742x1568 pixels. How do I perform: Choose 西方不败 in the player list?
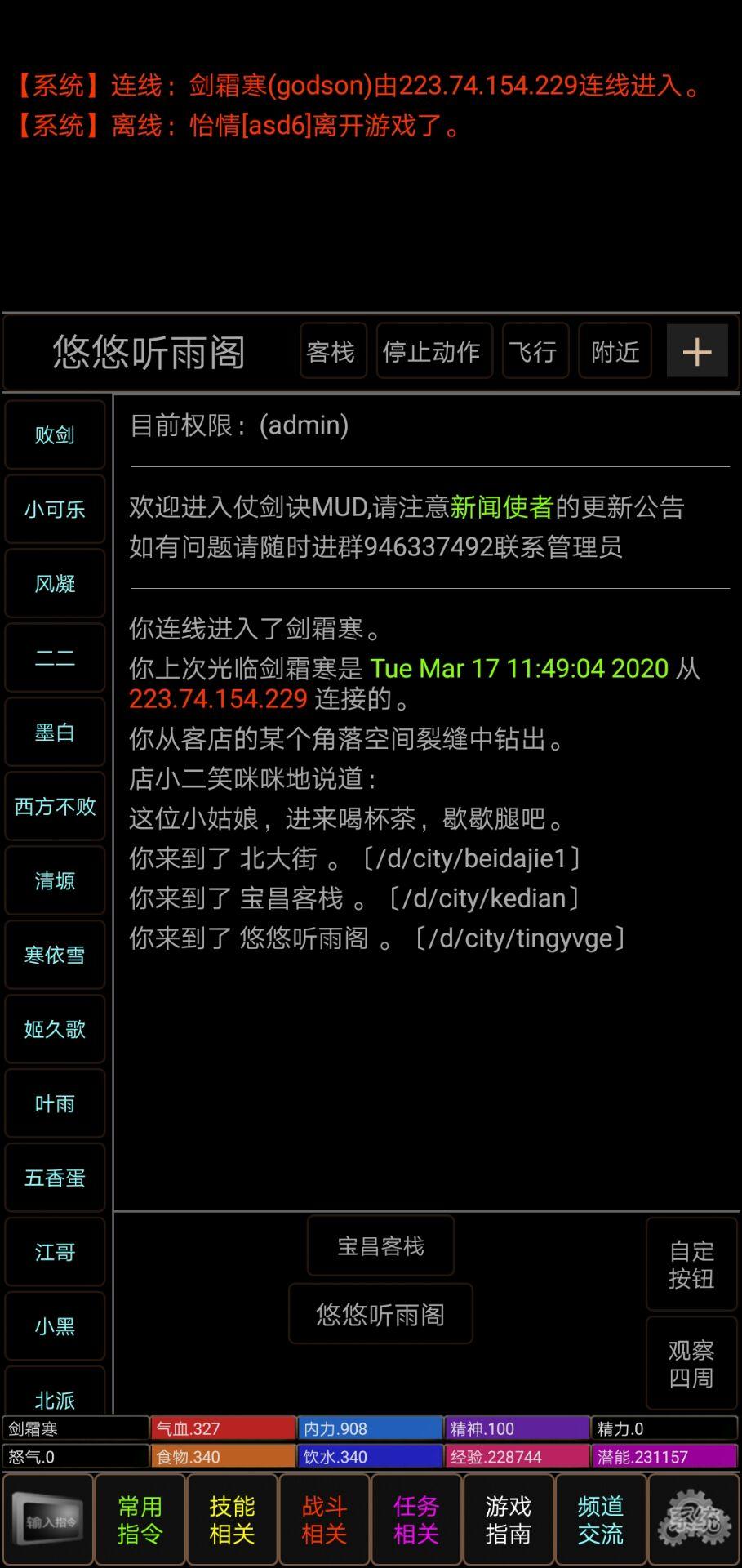(55, 807)
